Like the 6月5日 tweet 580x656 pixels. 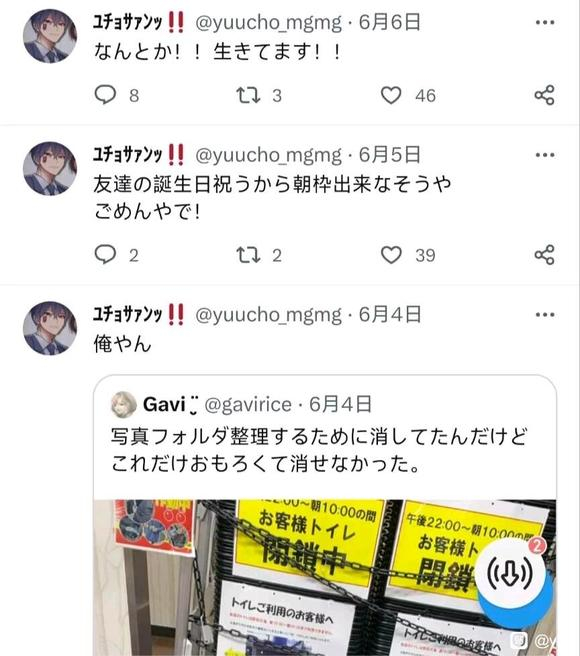[391, 255]
